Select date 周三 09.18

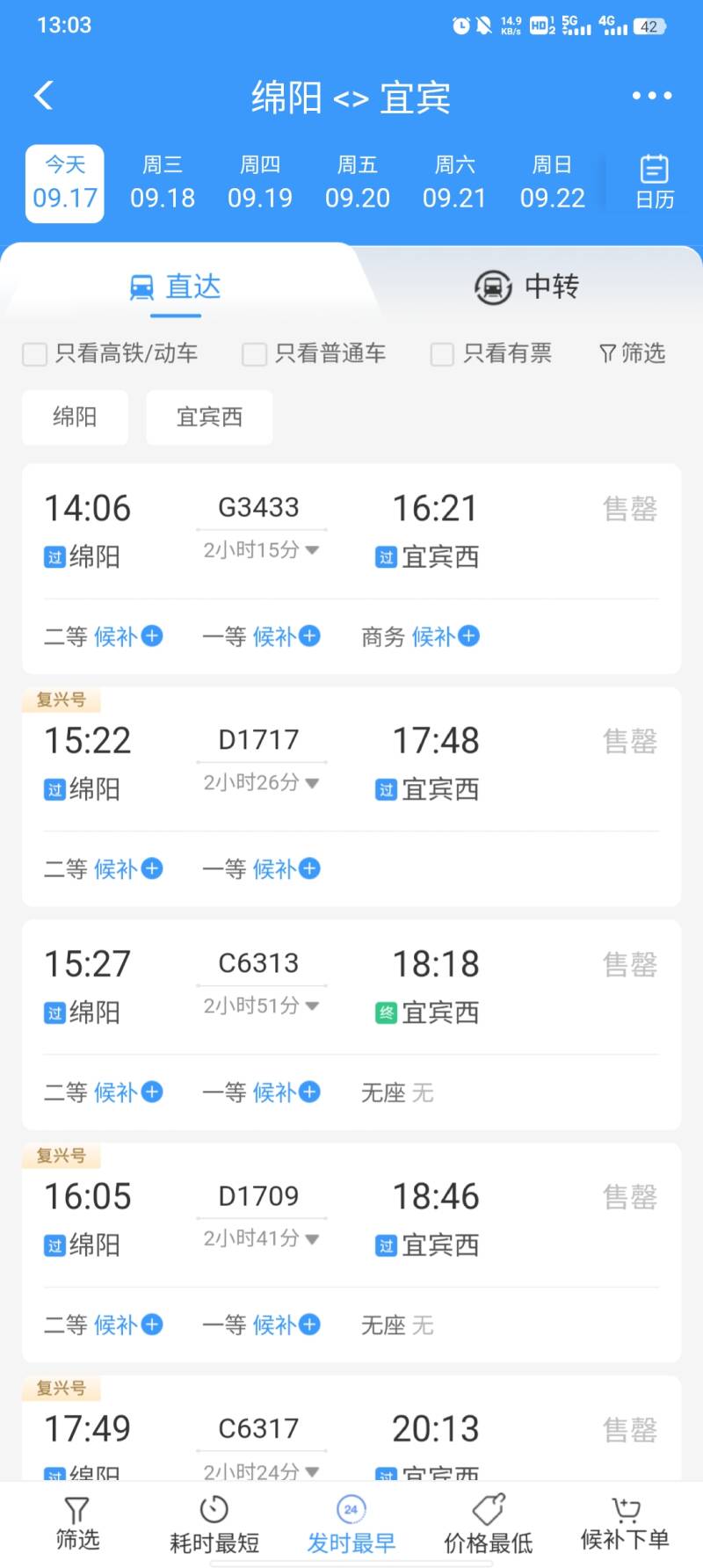pyautogui.click(x=163, y=183)
